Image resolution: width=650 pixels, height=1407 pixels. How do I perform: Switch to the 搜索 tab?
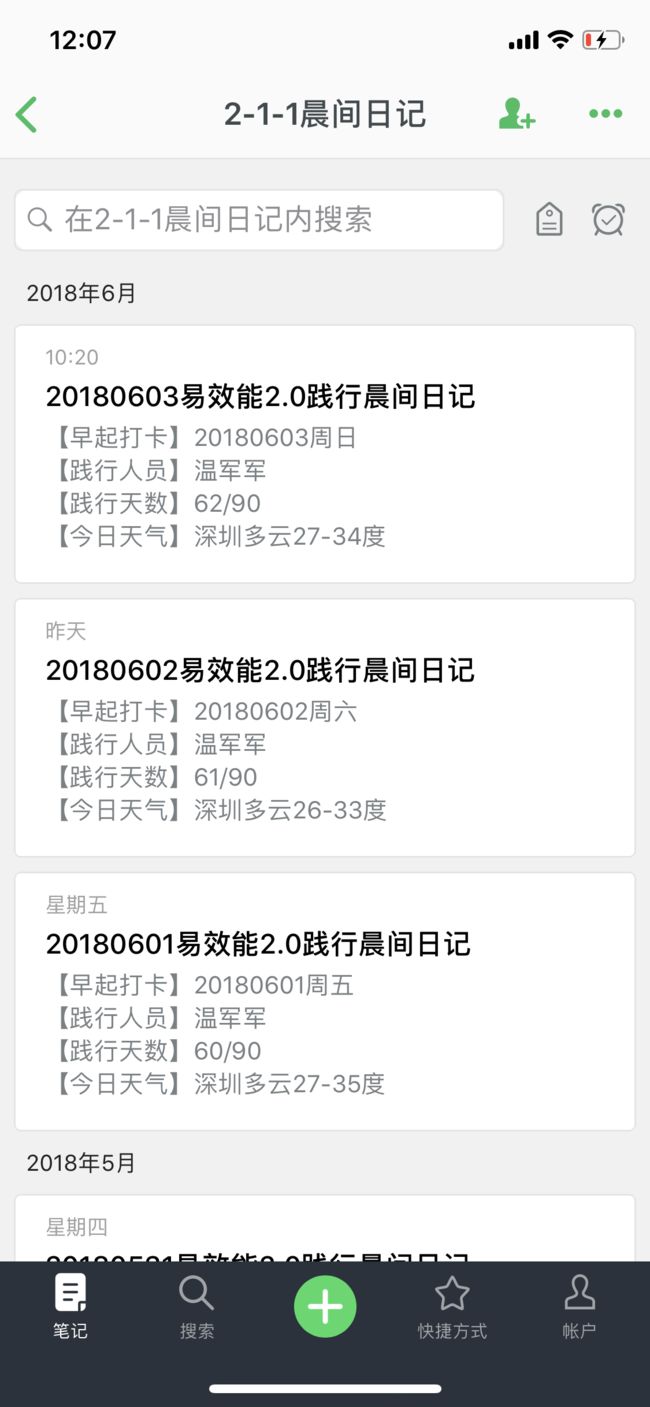tap(197, 1307)
